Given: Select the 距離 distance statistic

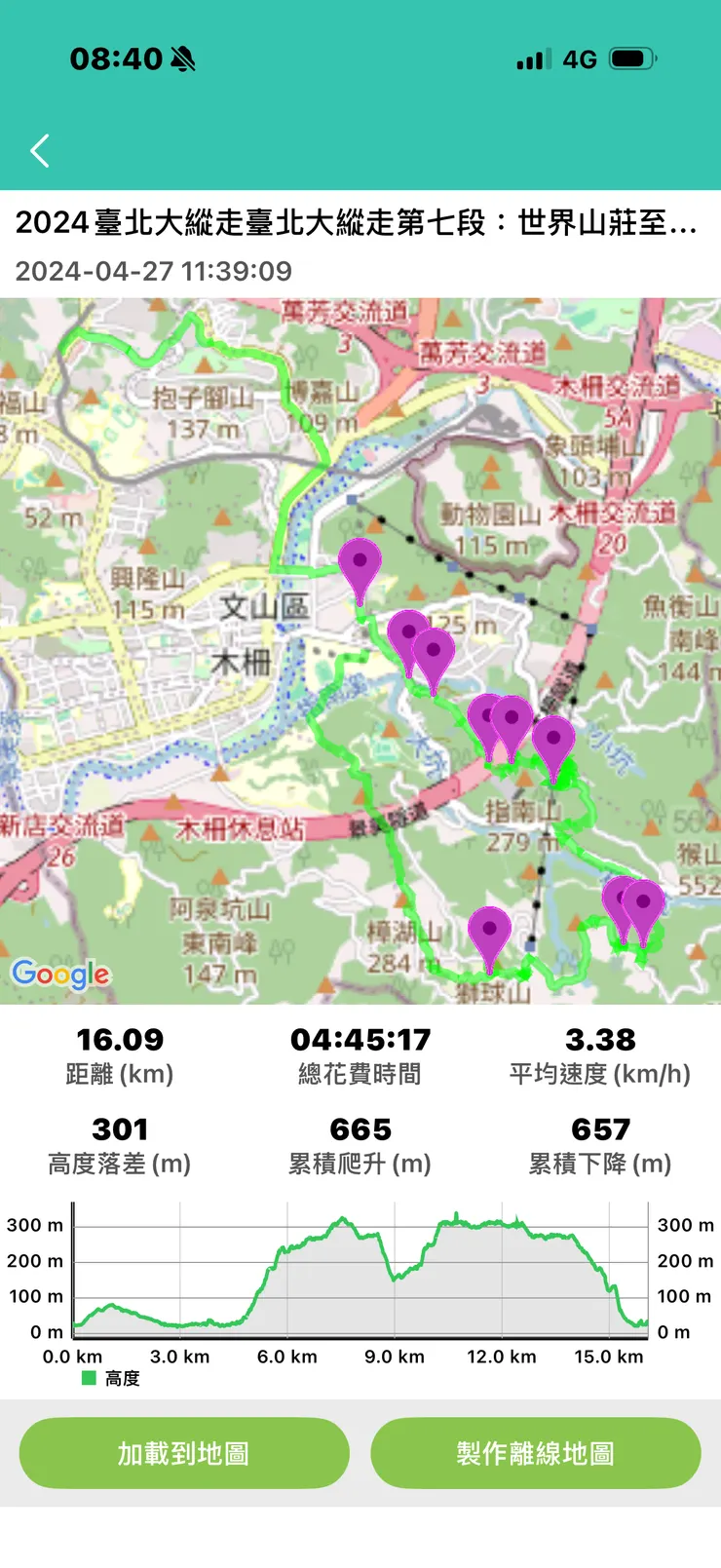Looking at the screenshot, I should [119, 1055].
